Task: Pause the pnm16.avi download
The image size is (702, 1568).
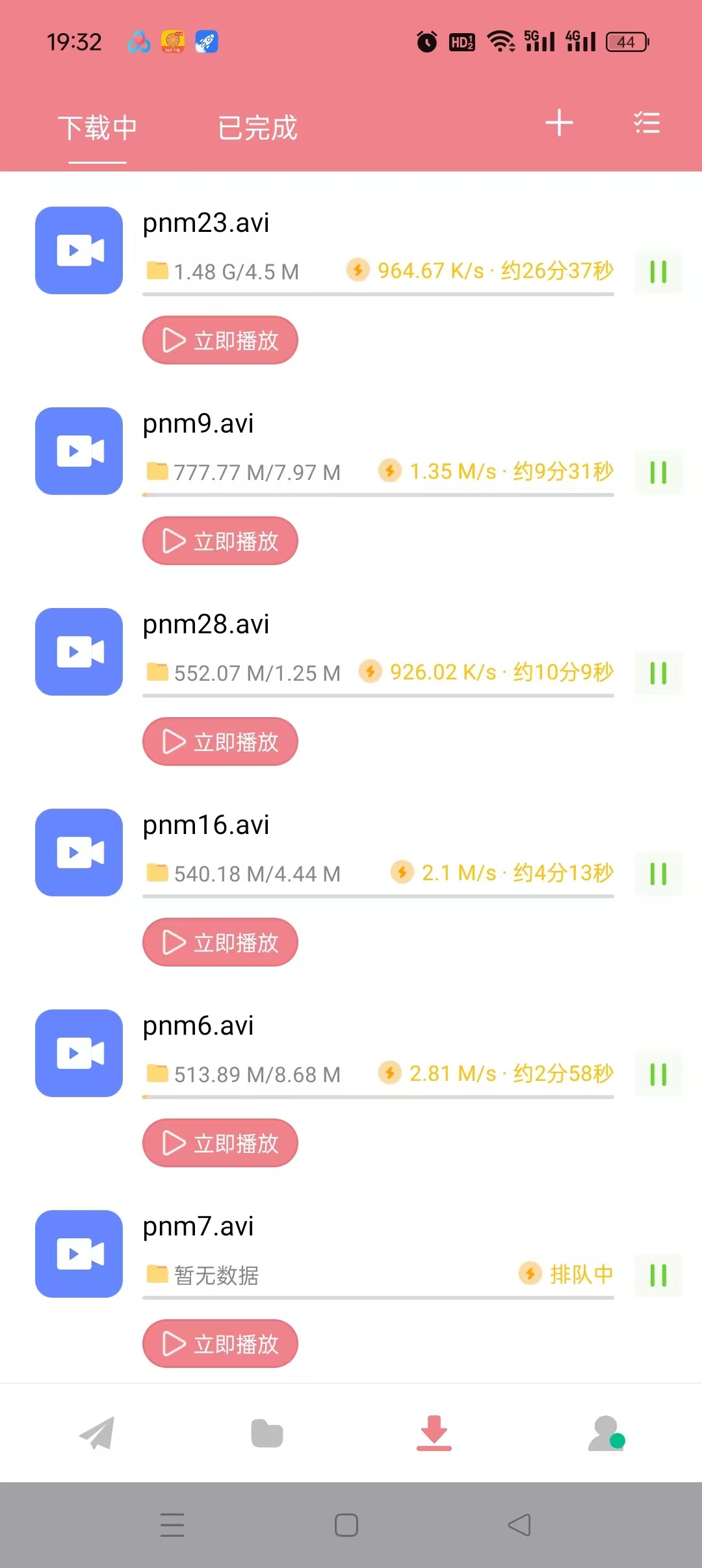Action: (658, 874)
